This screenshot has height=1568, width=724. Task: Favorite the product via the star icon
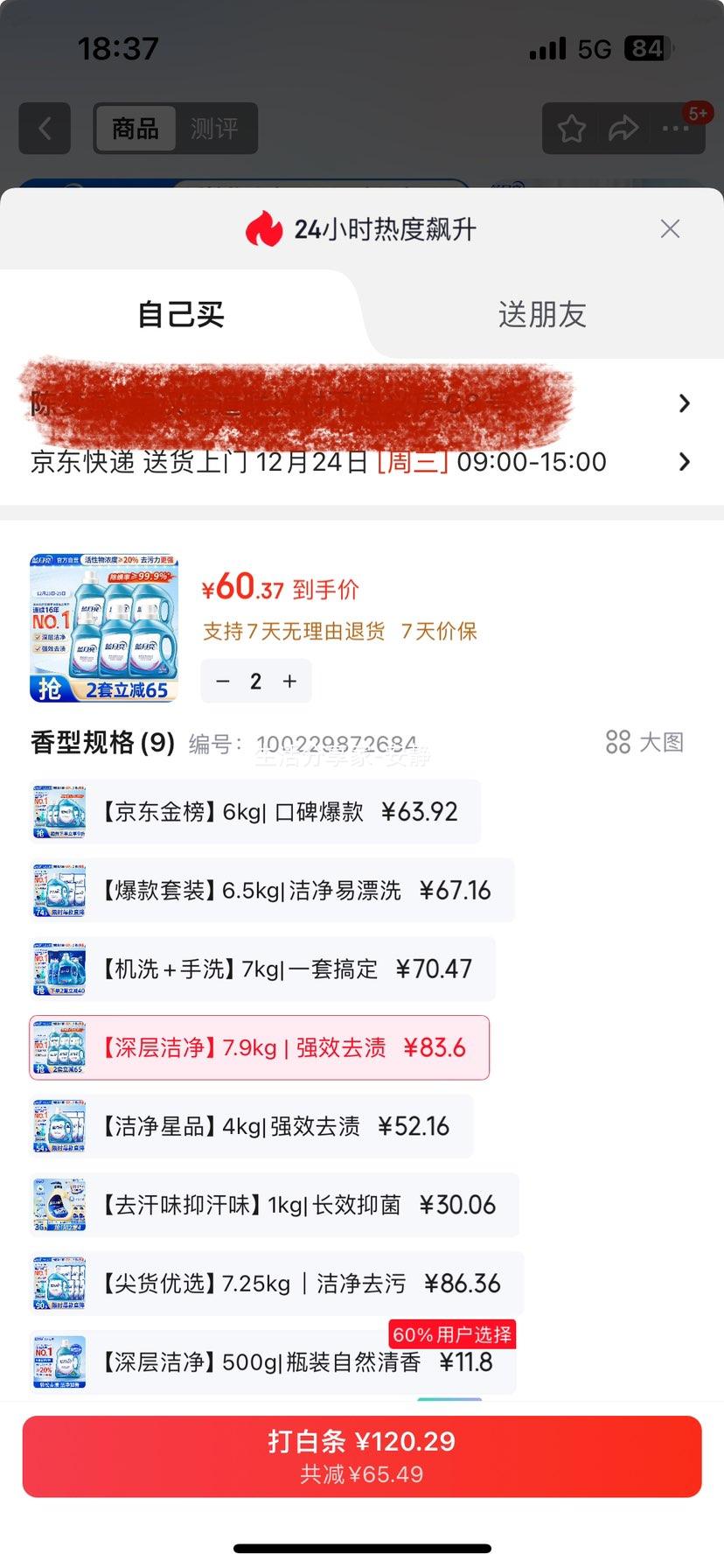click(x=571, y=128)
